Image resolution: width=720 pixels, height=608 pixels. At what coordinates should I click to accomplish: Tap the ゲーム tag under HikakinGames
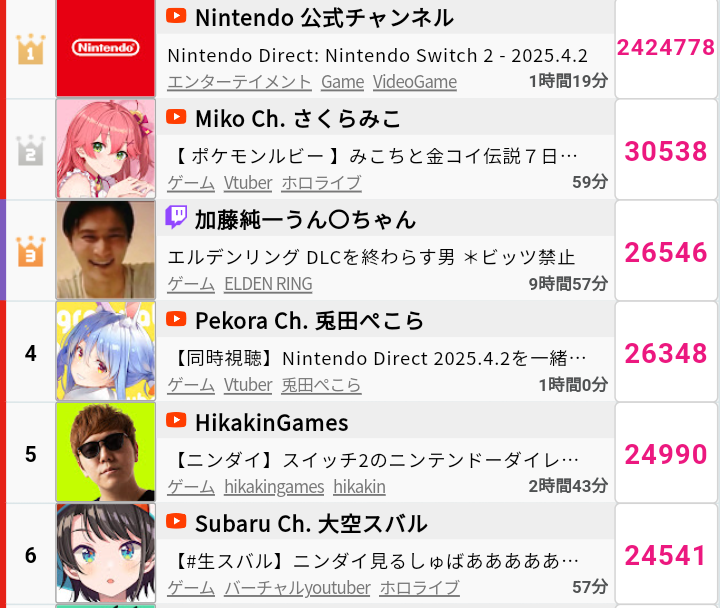pos(190,486)
